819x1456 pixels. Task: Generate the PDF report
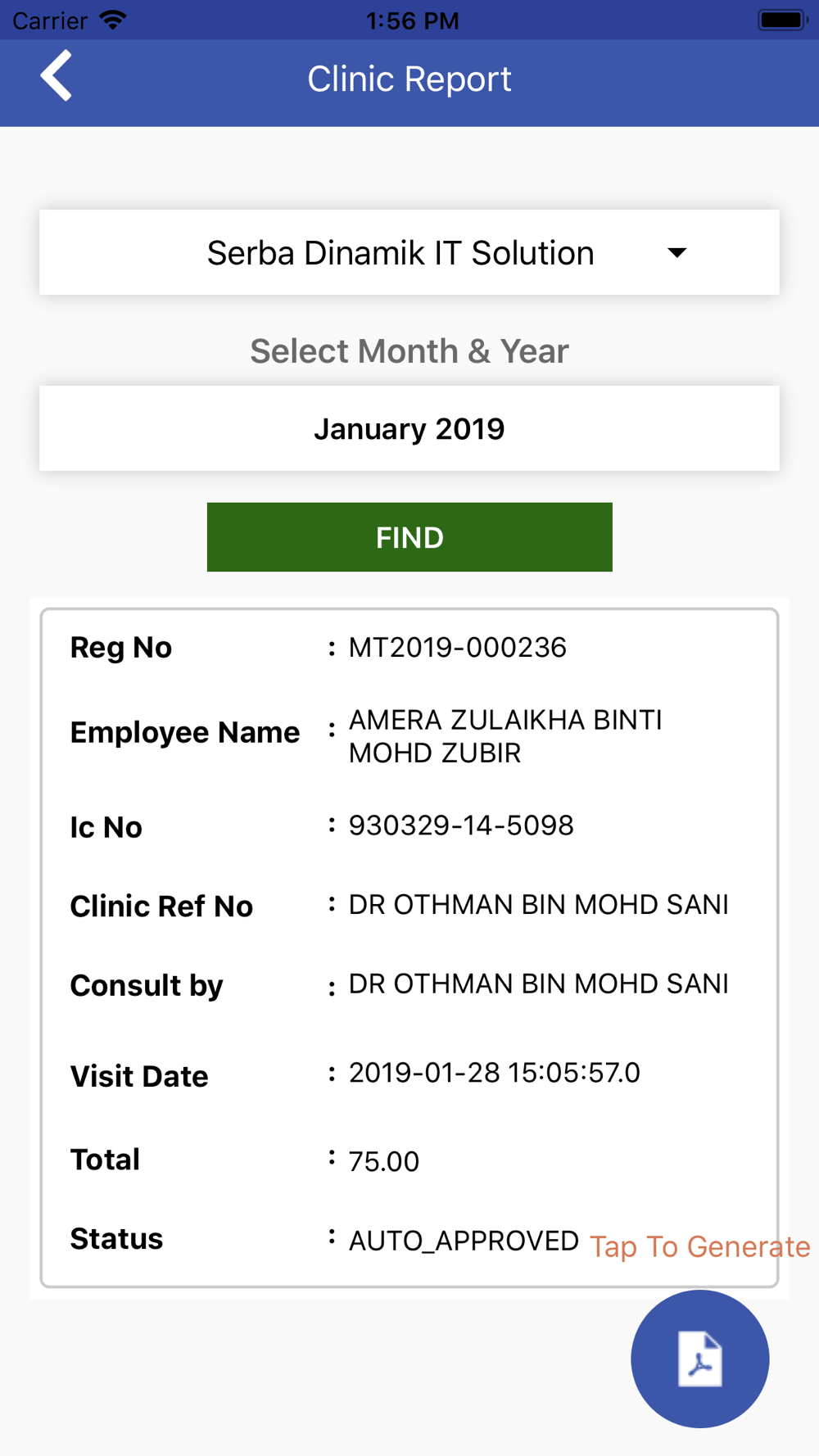[x=700, y=1359]
